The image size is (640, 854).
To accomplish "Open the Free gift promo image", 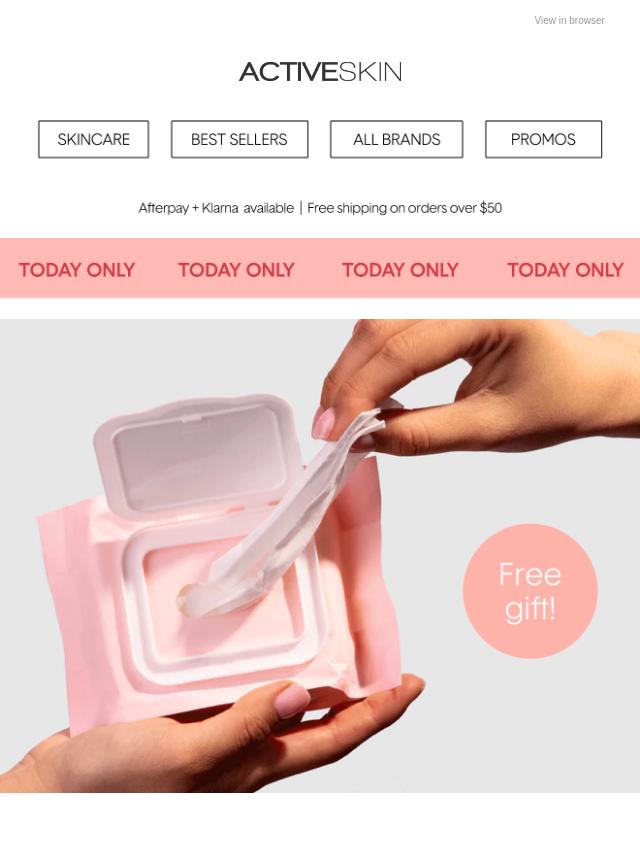I will click(320, 555).
